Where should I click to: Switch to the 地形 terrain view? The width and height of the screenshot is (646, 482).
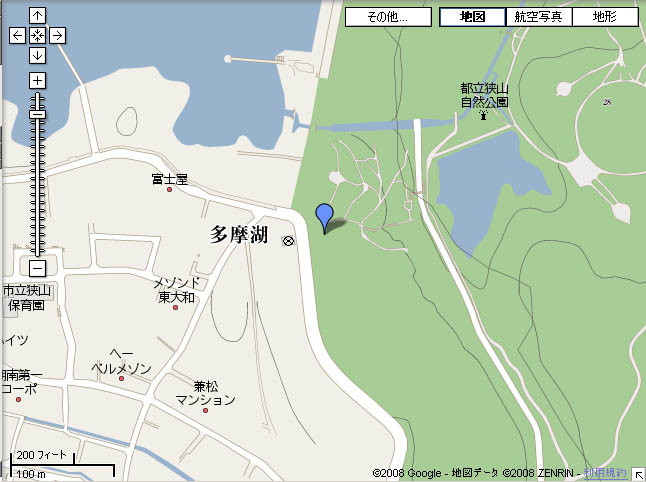tap(605, 17)
